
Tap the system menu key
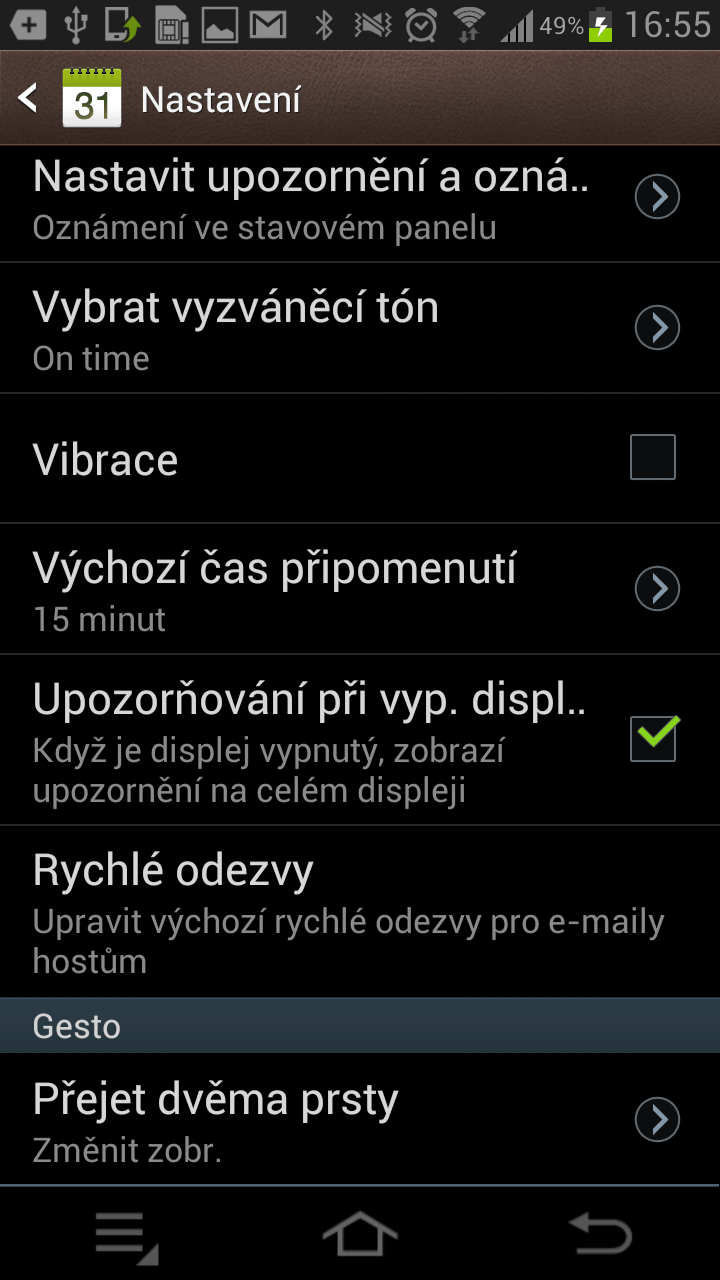(126, 1236)
